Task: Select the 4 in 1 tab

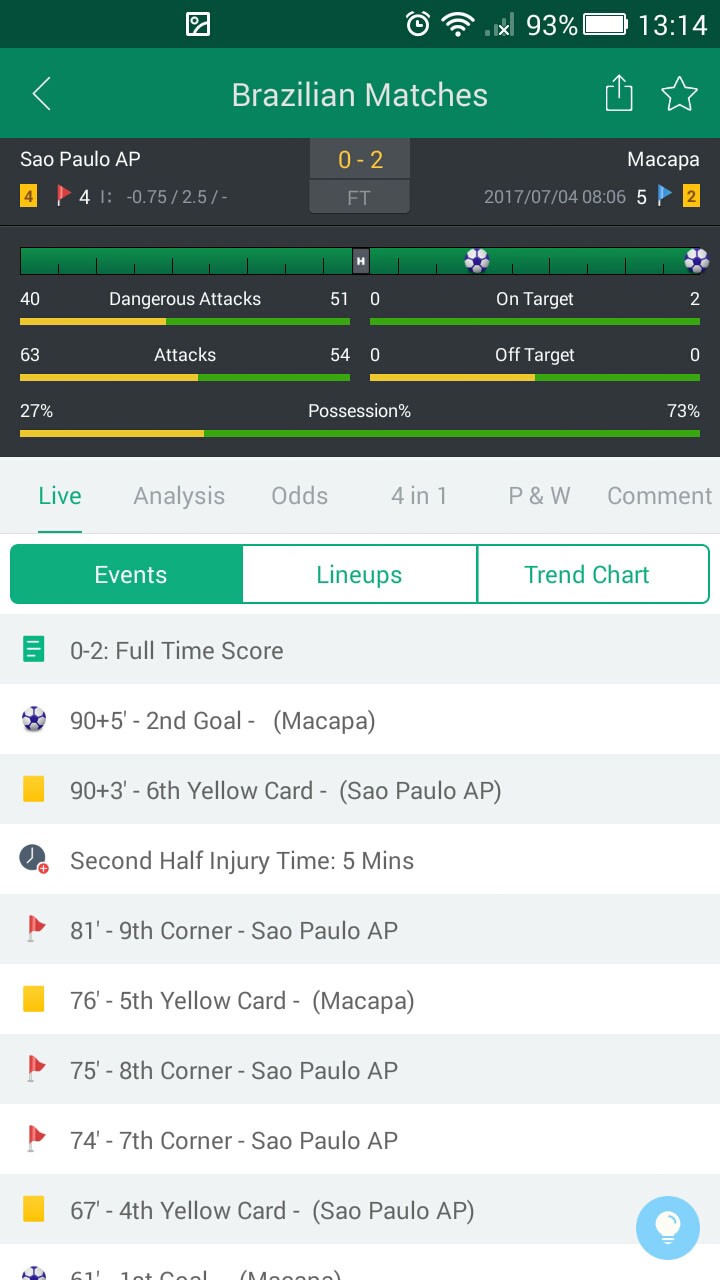Action: tap(419, 496)
